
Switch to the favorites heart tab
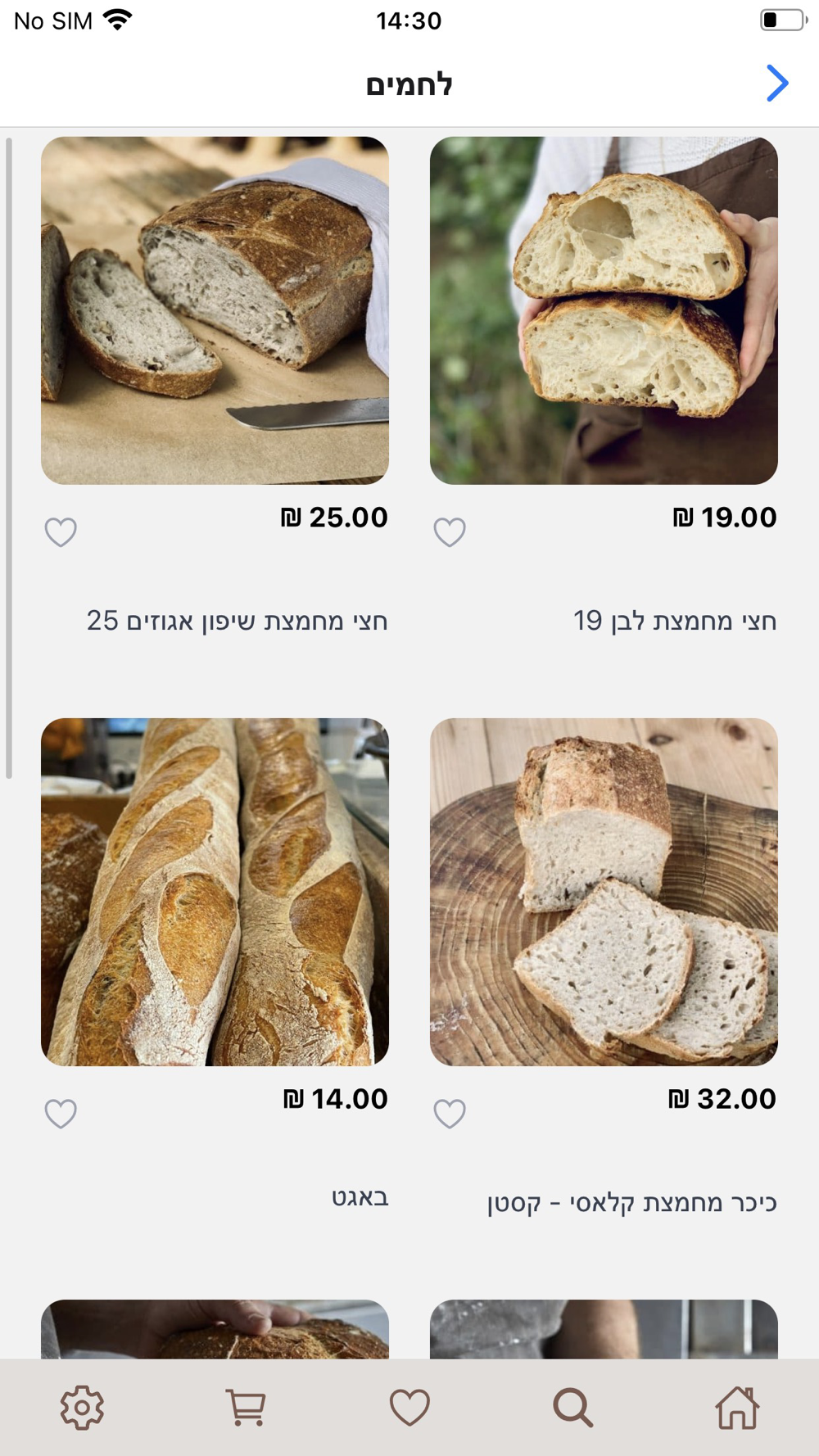pyautogui.click(x=409, y=1408)
